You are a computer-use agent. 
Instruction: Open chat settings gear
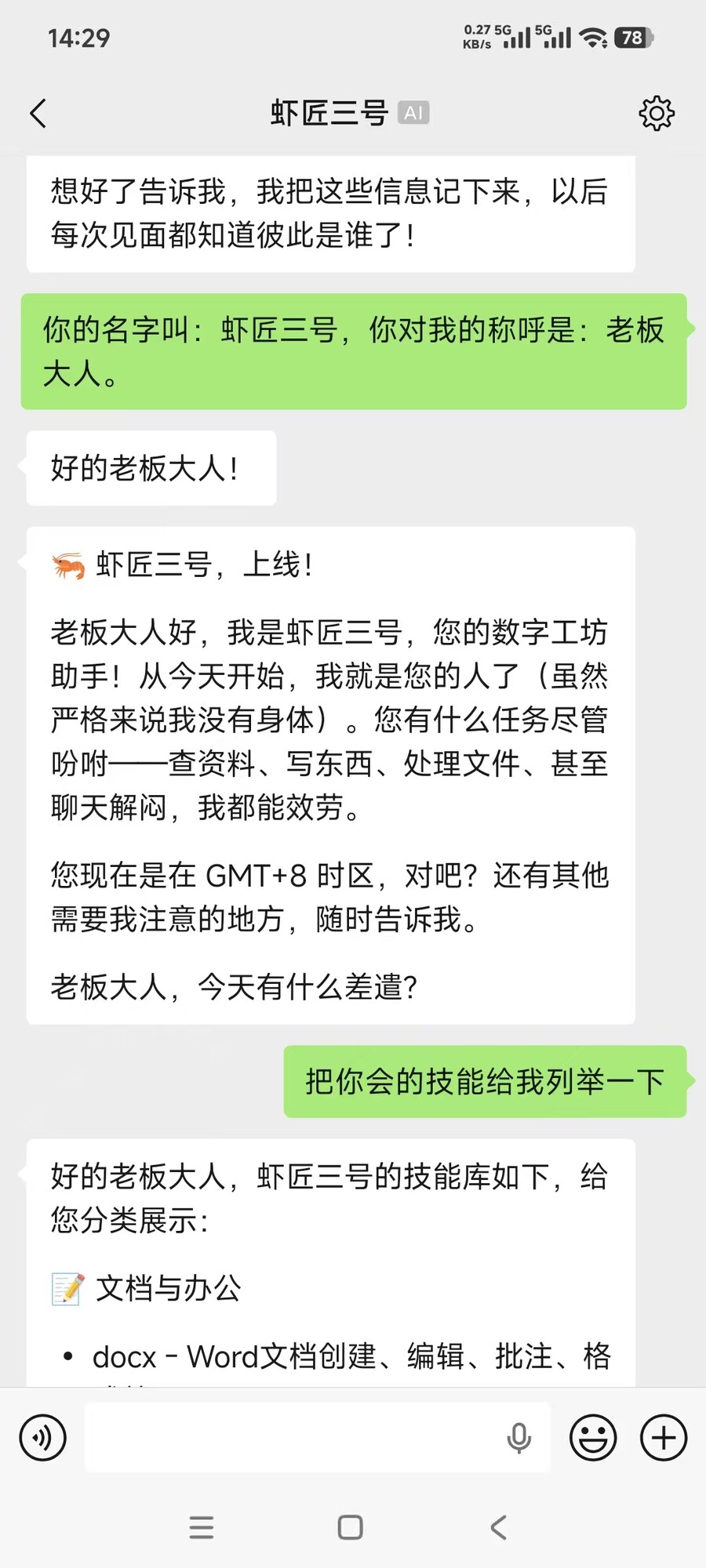(656, 114)
